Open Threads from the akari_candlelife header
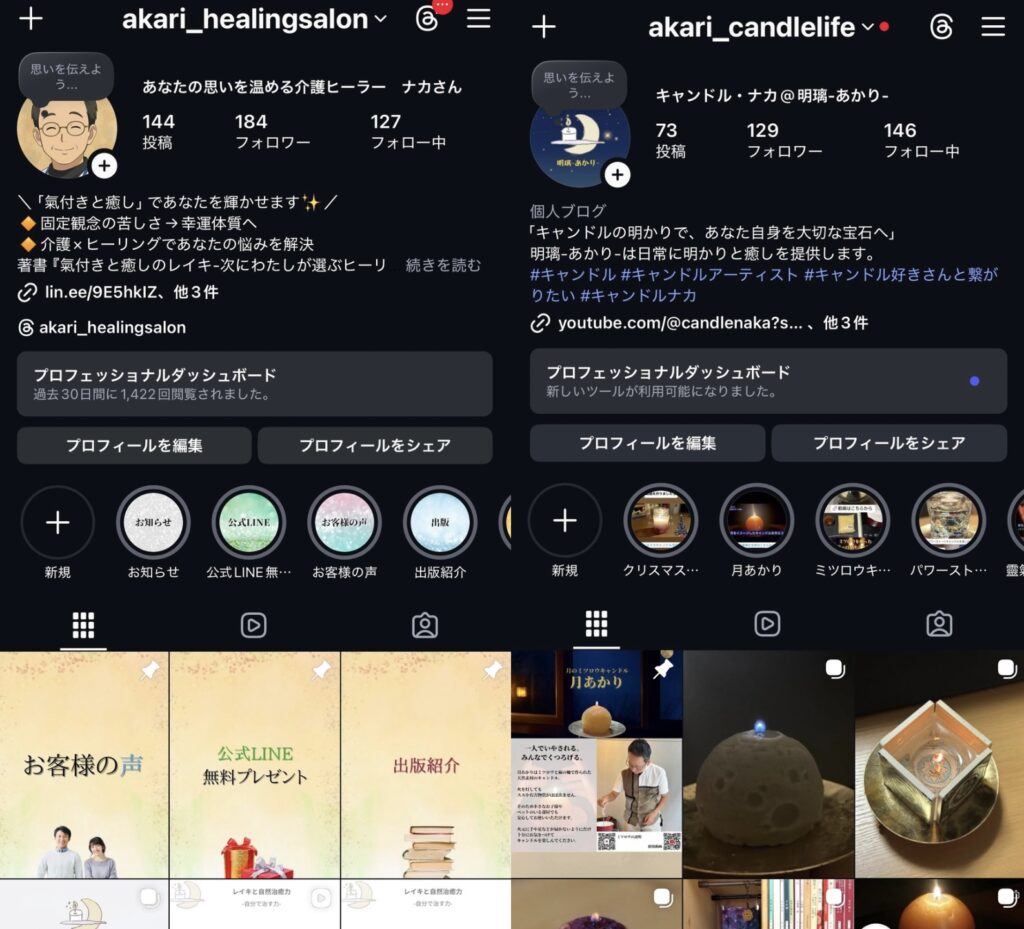Screen dimensions: 1024x929 (941, 27)
